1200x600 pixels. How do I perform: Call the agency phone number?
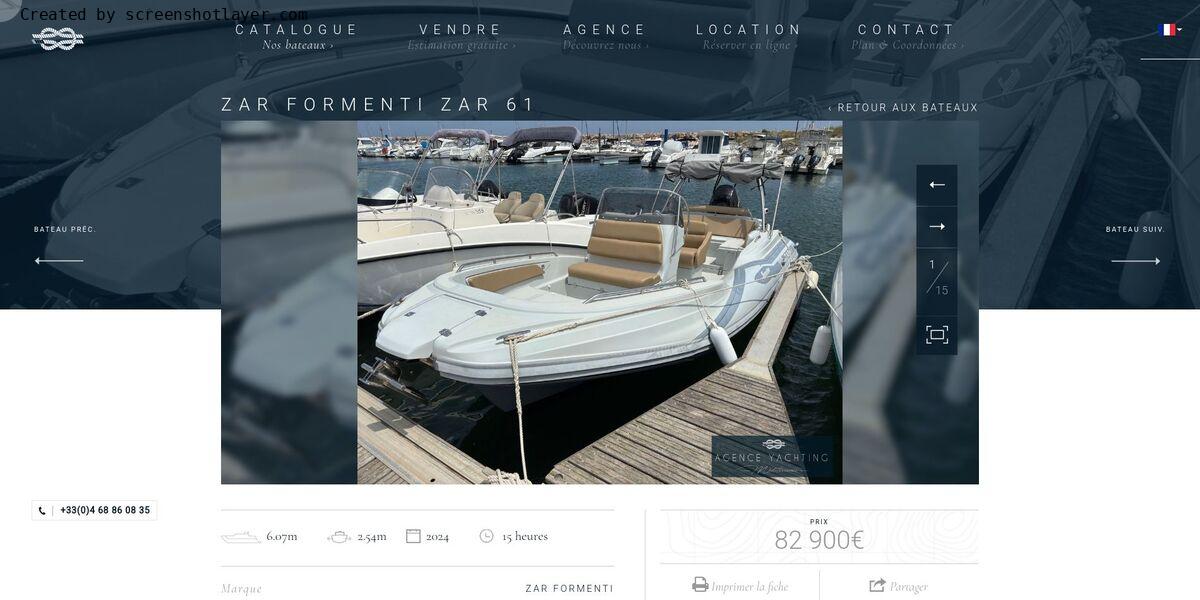pos(95,510)
